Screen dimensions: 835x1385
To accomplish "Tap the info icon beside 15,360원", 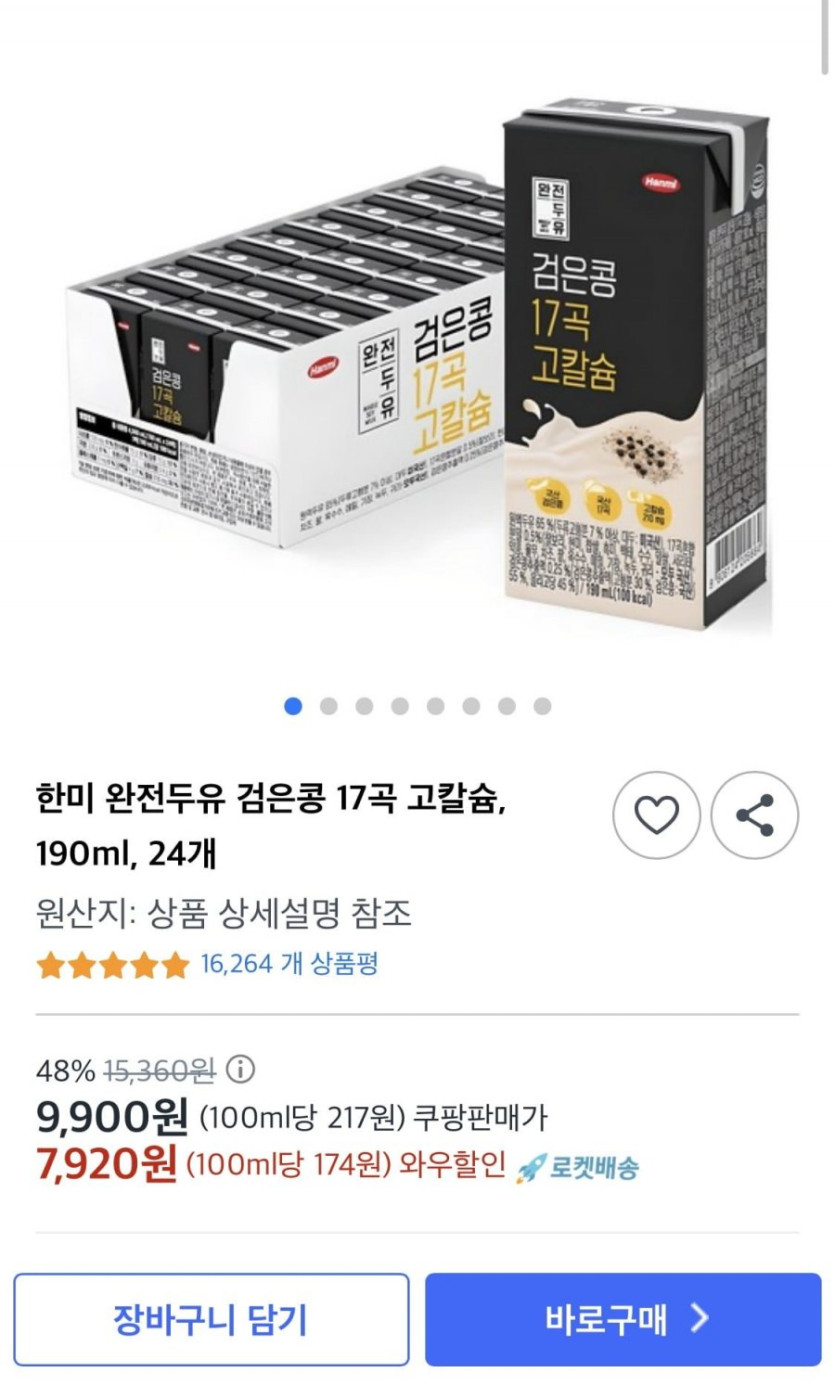I will point(240,1070).
